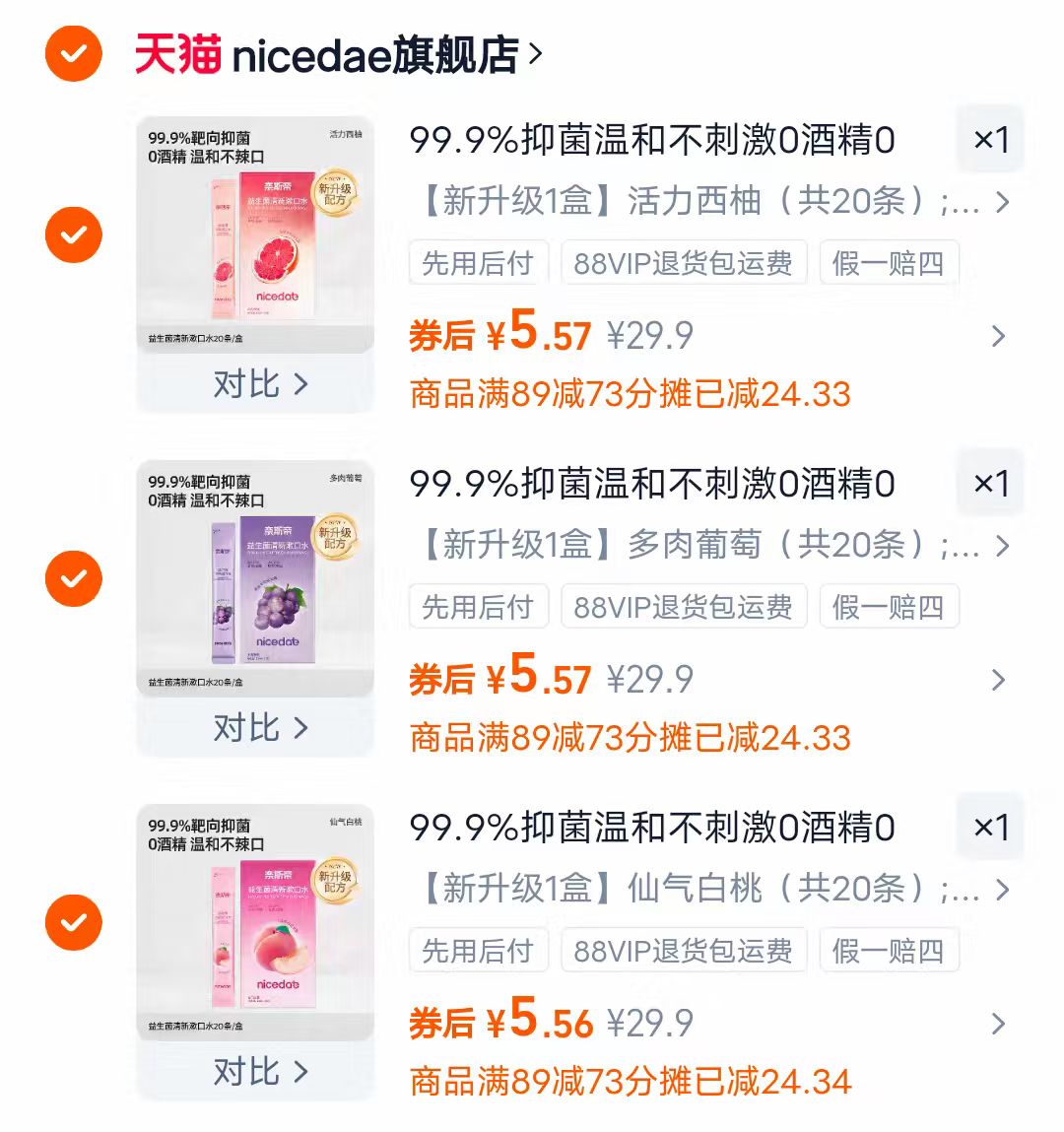Expand the 活力西柚 variant selector
1064x1132 pixels.
pos(1003,201)
